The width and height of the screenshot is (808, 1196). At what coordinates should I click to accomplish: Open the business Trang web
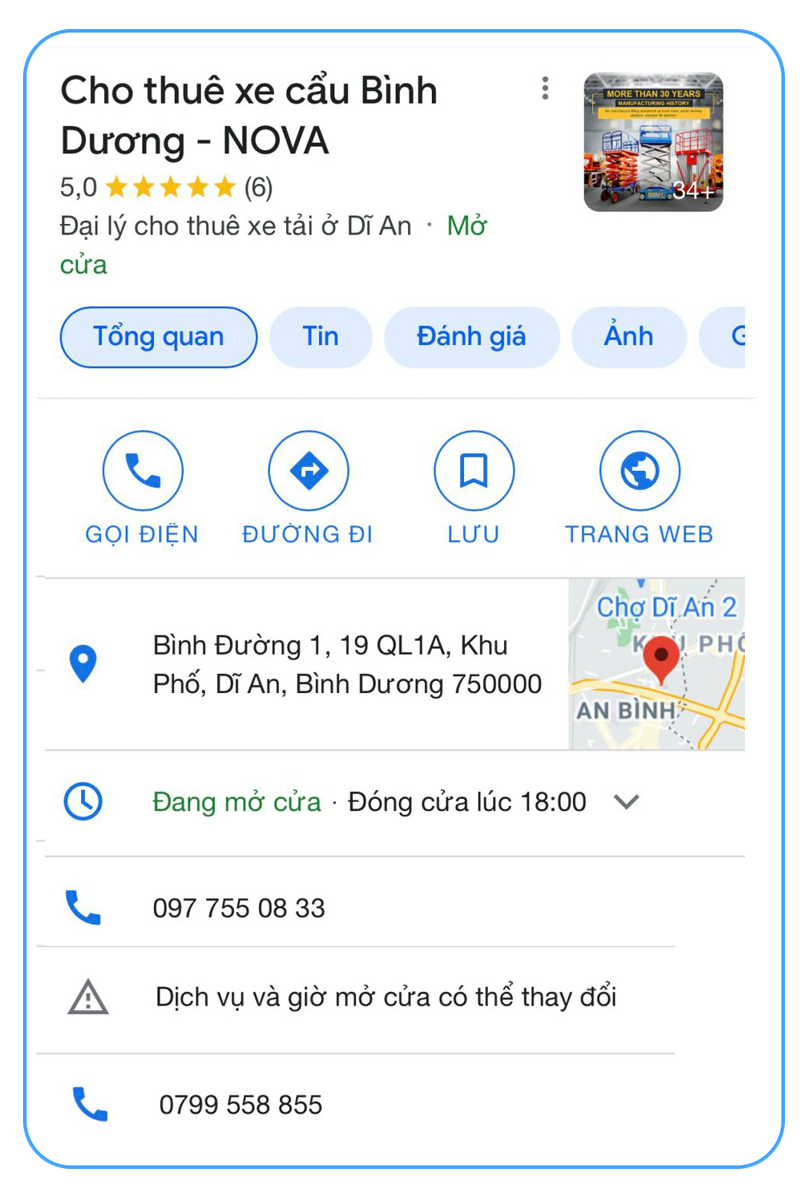click(x=639, y=471)
